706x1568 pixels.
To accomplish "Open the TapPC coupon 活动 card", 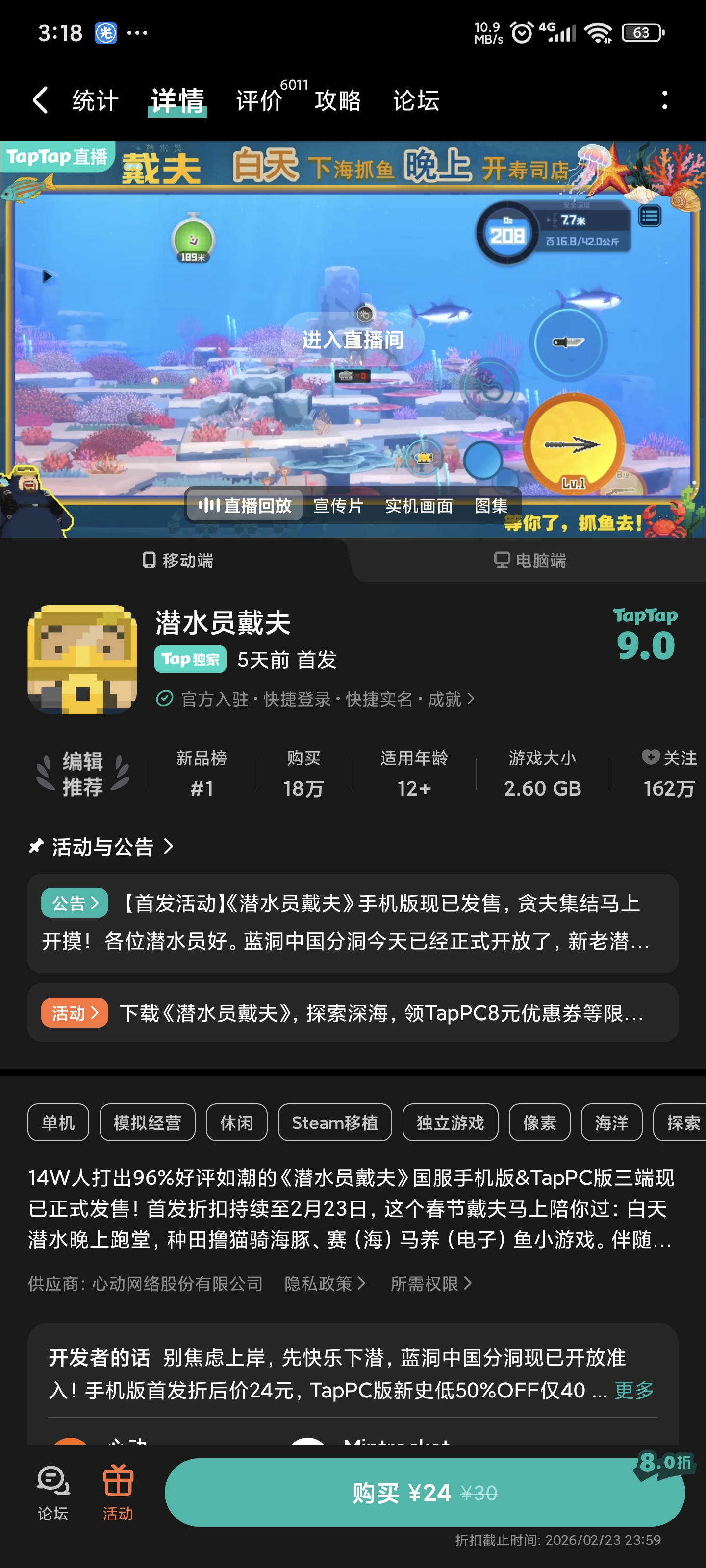I will click(x=353, y=1013).
